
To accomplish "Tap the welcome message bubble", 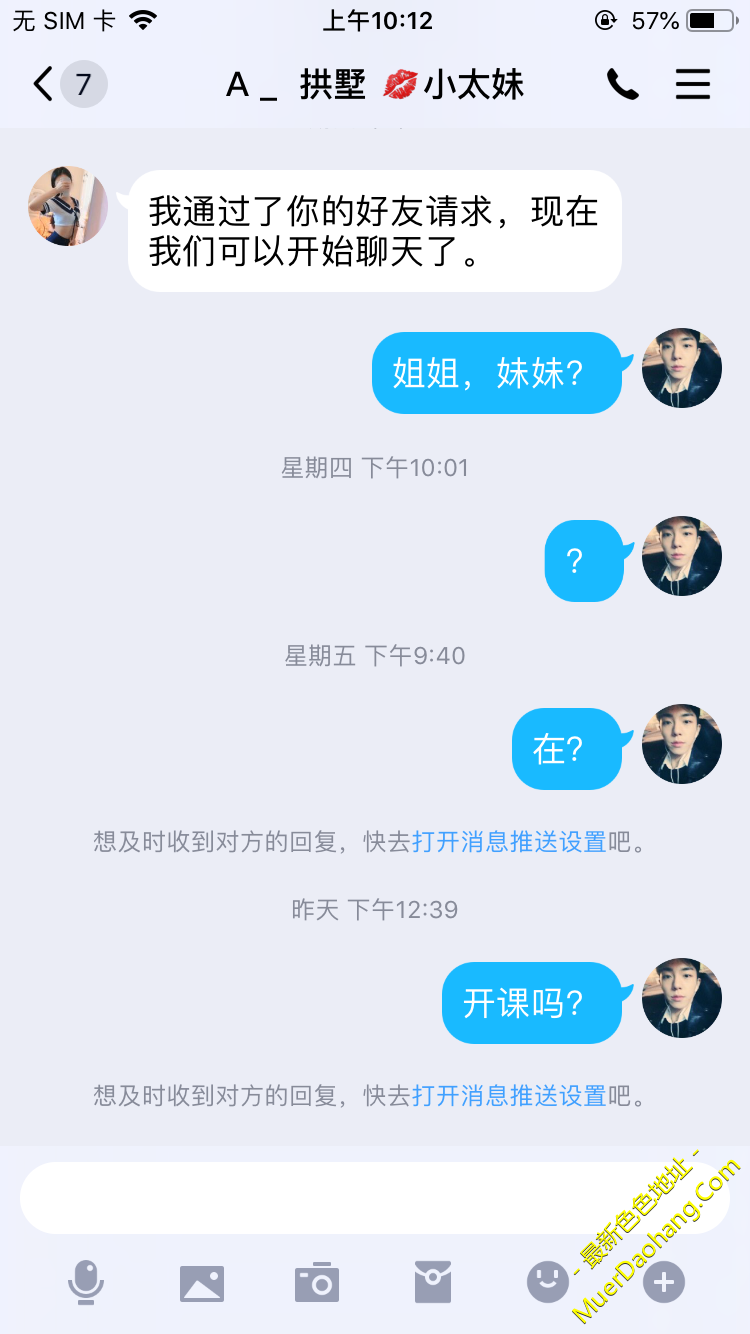I will tap(373, 230).
